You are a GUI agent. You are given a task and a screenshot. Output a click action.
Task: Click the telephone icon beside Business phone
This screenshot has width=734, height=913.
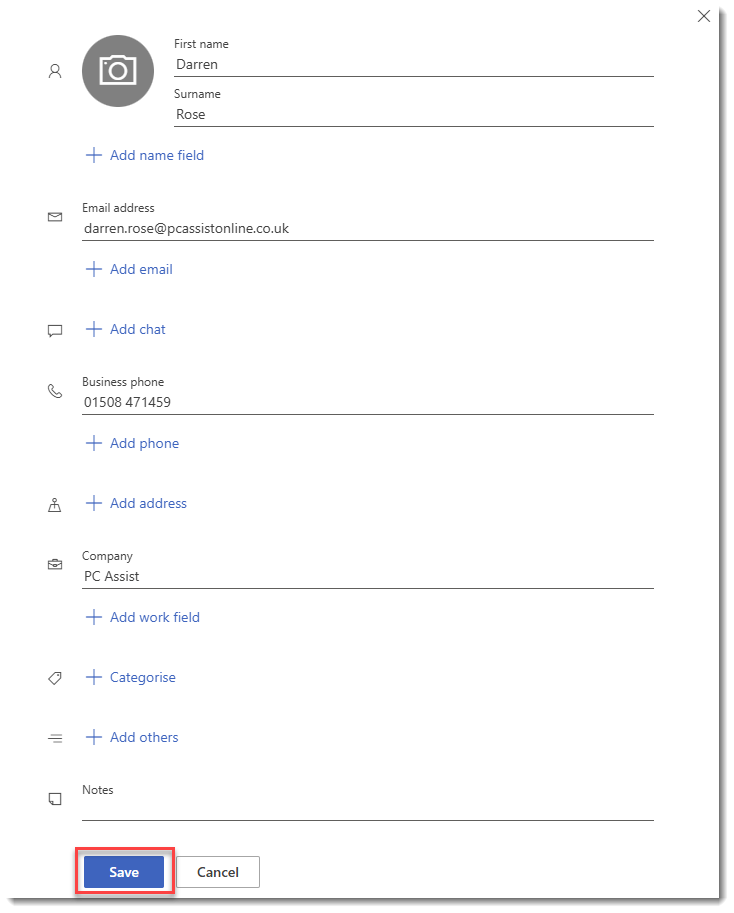(x=55, y=391)
